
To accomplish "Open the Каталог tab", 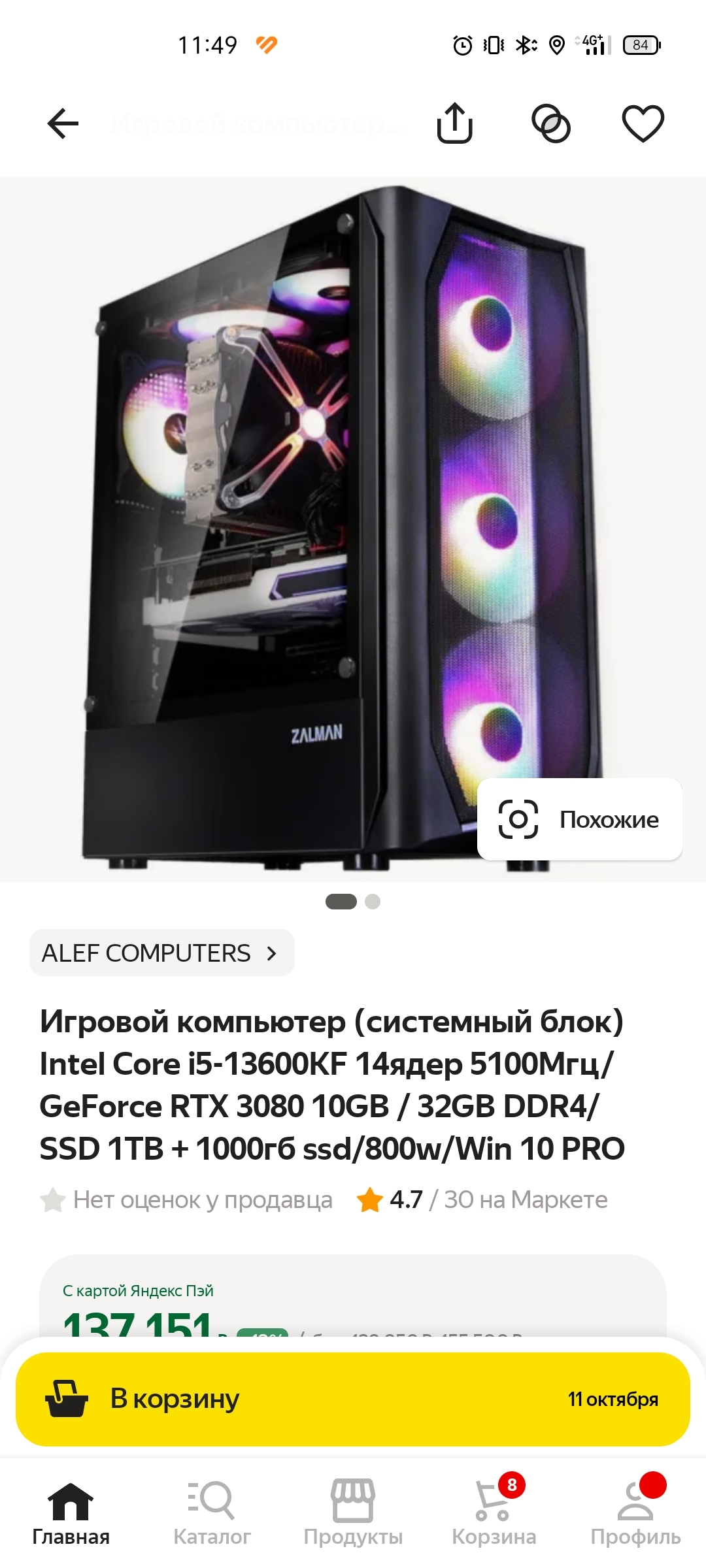I will (212, 1512).
